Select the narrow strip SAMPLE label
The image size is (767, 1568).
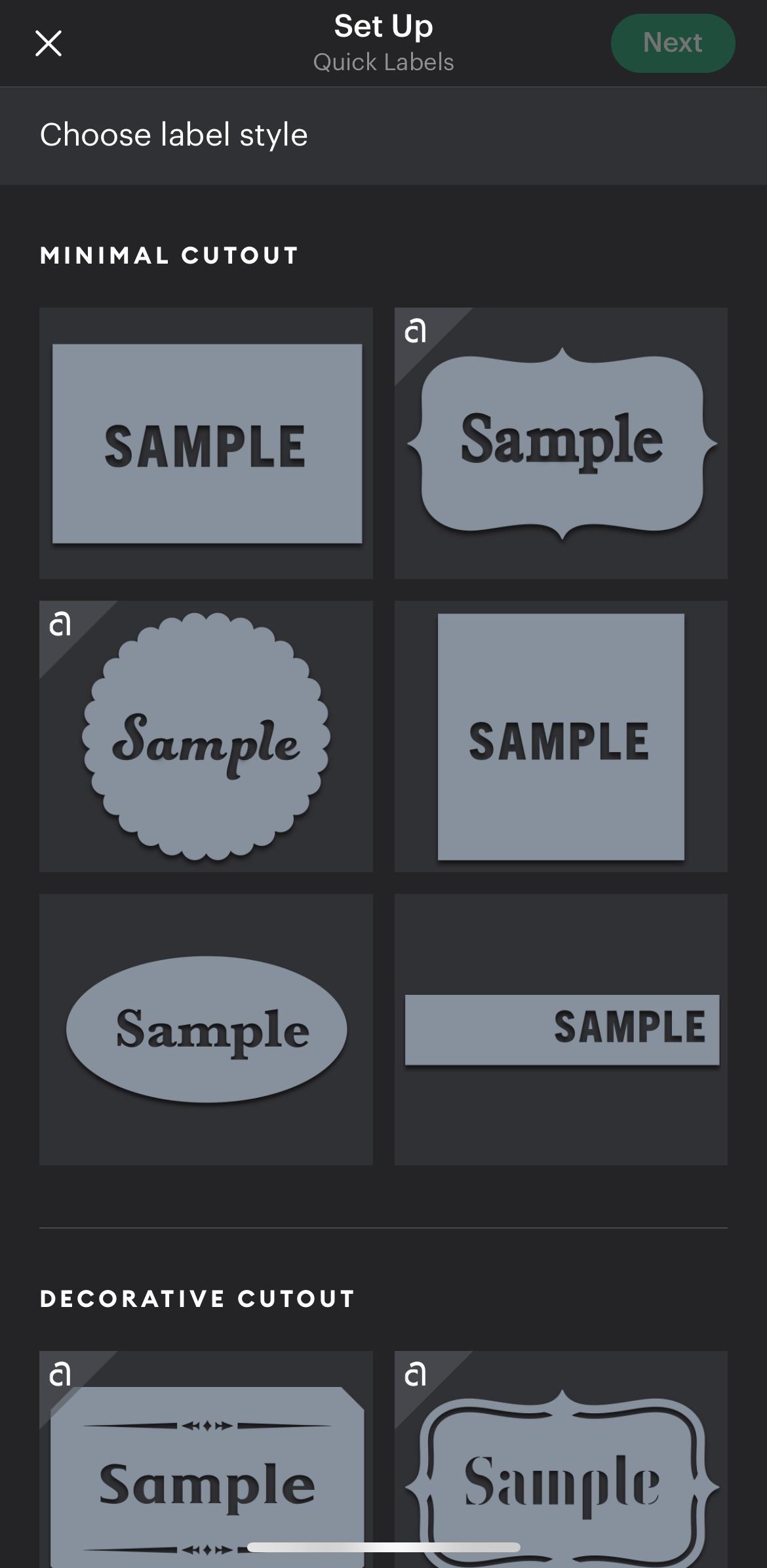tap(561, 1029)
